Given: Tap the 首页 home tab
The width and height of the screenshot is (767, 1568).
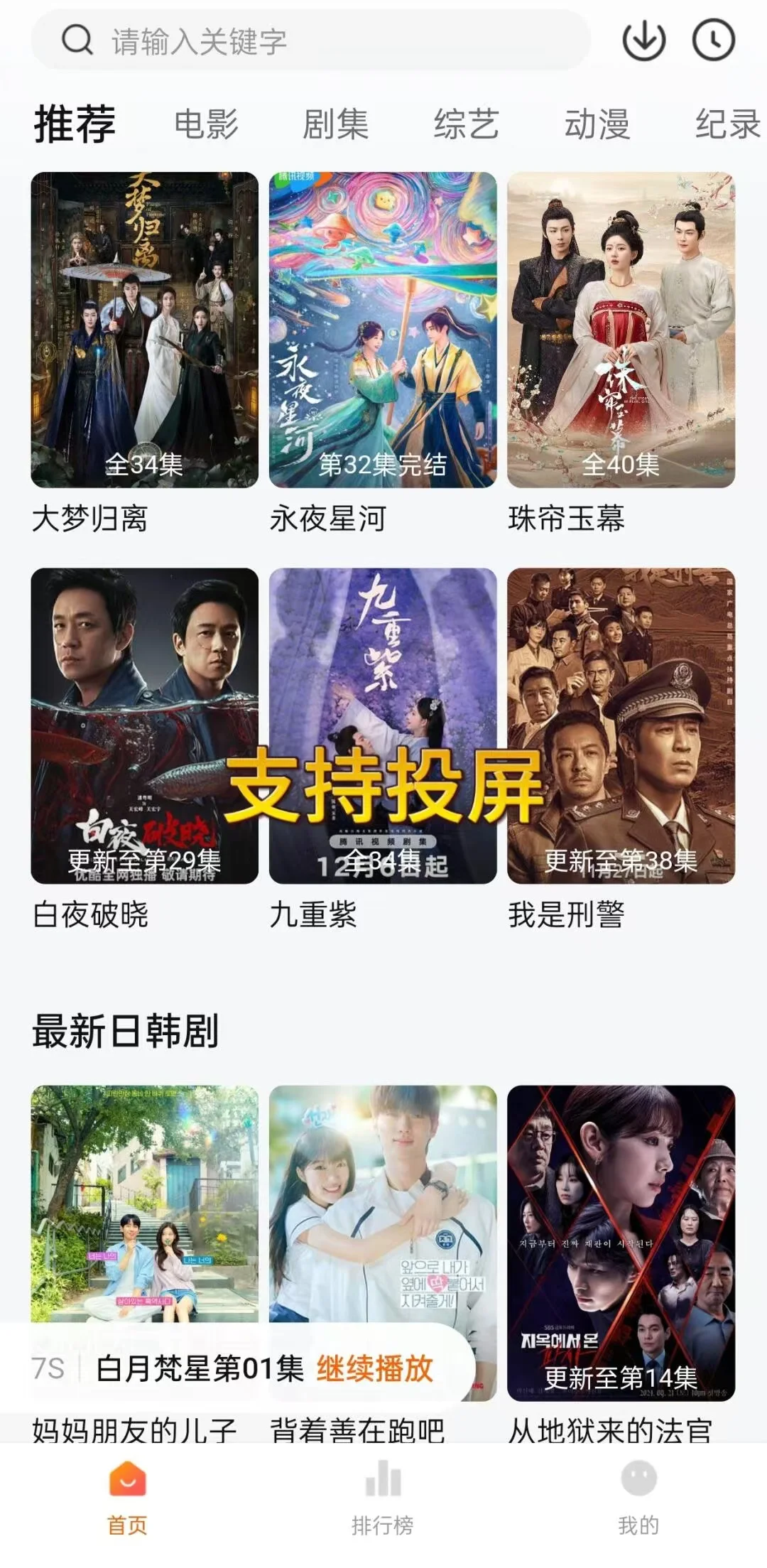Looking at the screenshot, I should point(128,1497).
